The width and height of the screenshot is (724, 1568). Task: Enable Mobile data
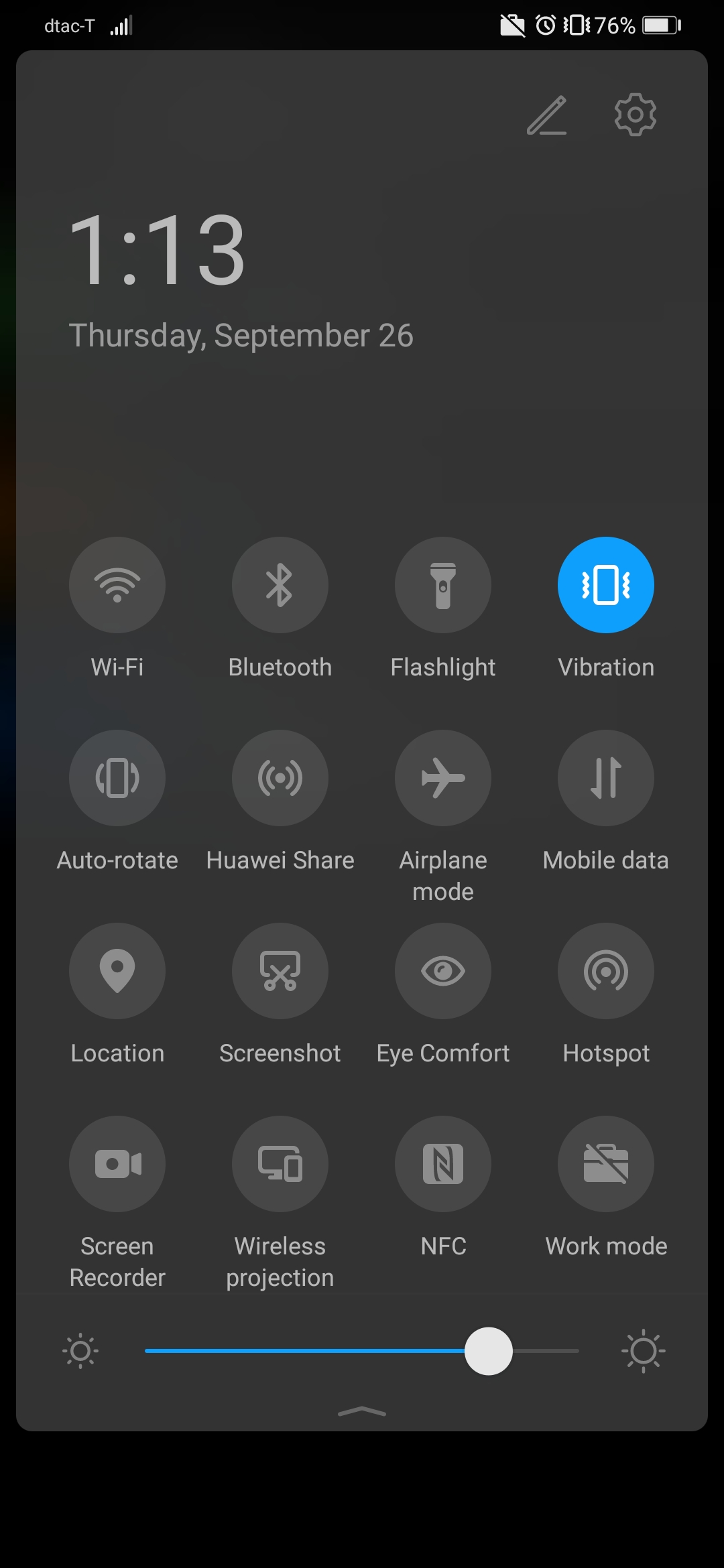[x=606, y=778]
